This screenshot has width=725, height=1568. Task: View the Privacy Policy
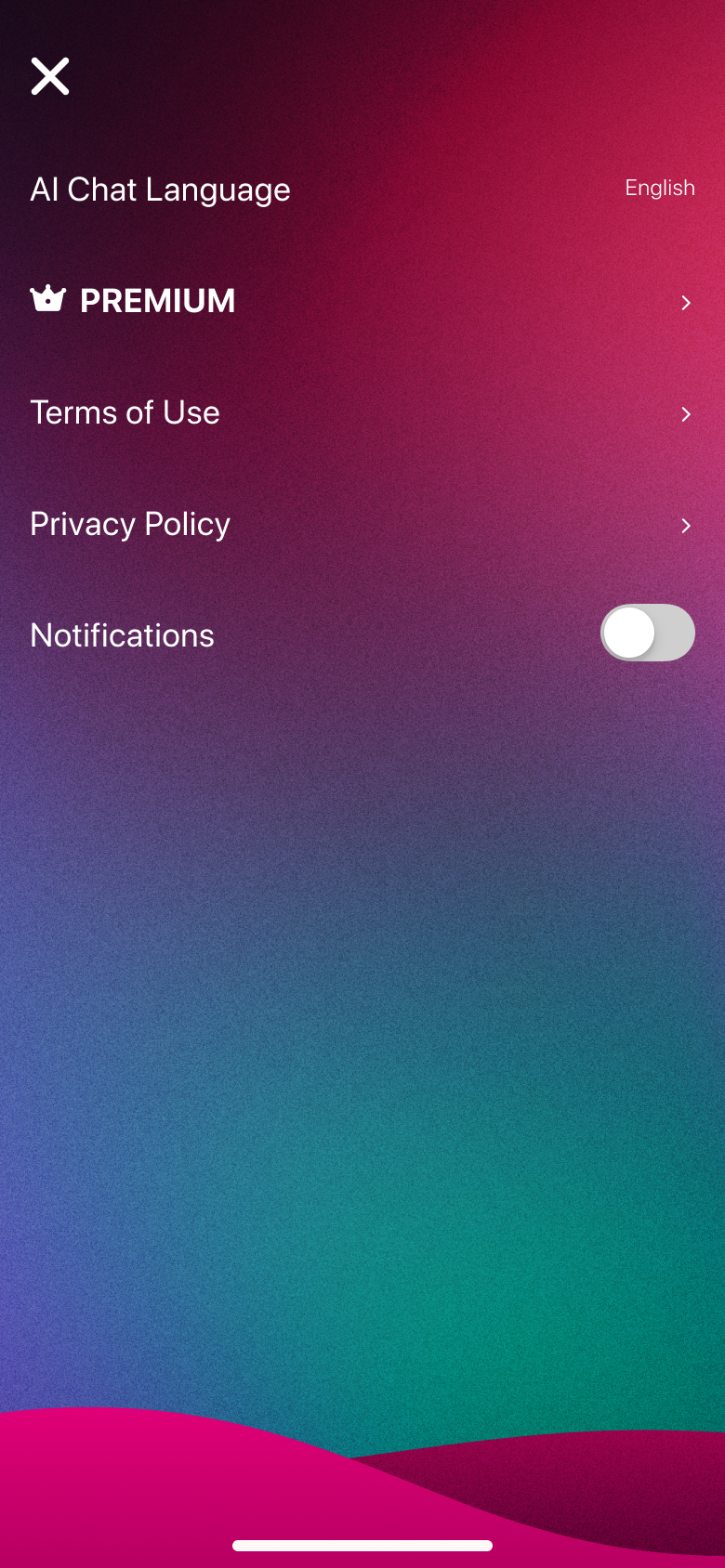click(x=129, y=524)
